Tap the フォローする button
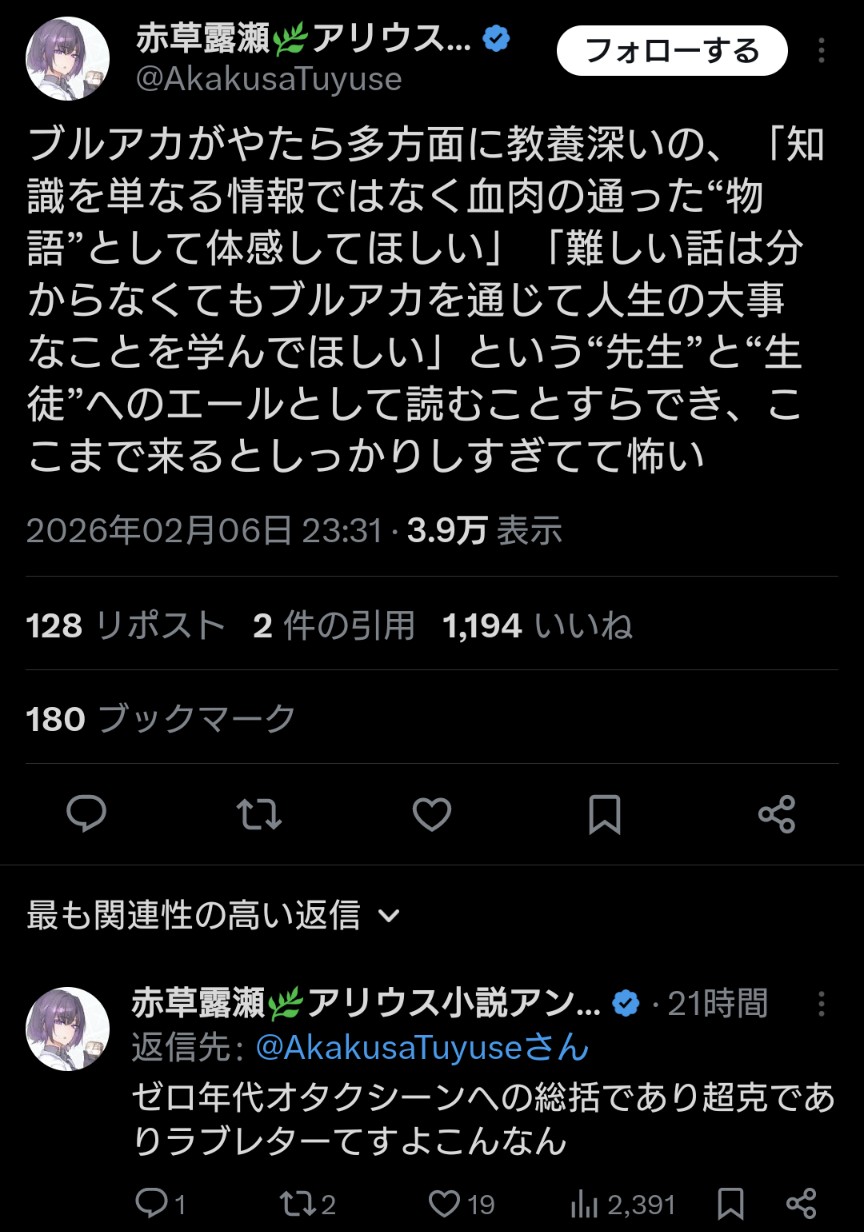This screenshot has height=1232, width=864. [x=672, y=50]
